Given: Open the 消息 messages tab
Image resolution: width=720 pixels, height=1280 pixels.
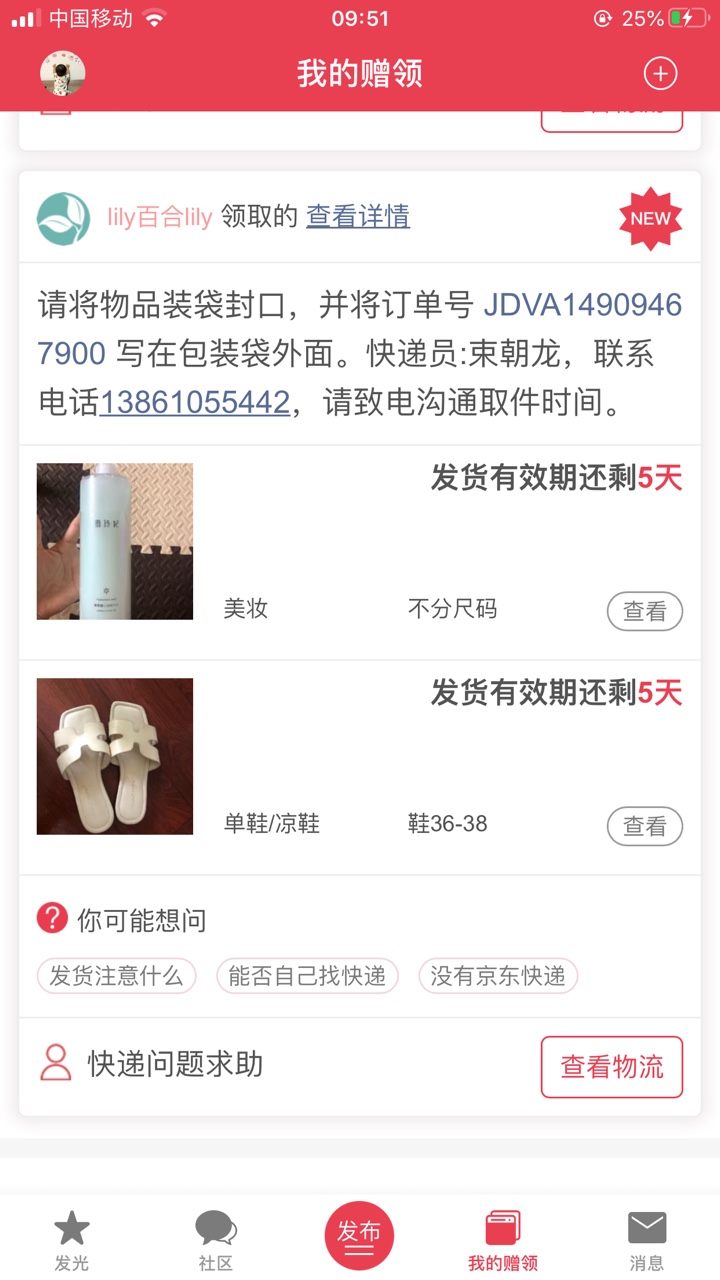Looking at the screenshot, I should tap(647, 1240).
